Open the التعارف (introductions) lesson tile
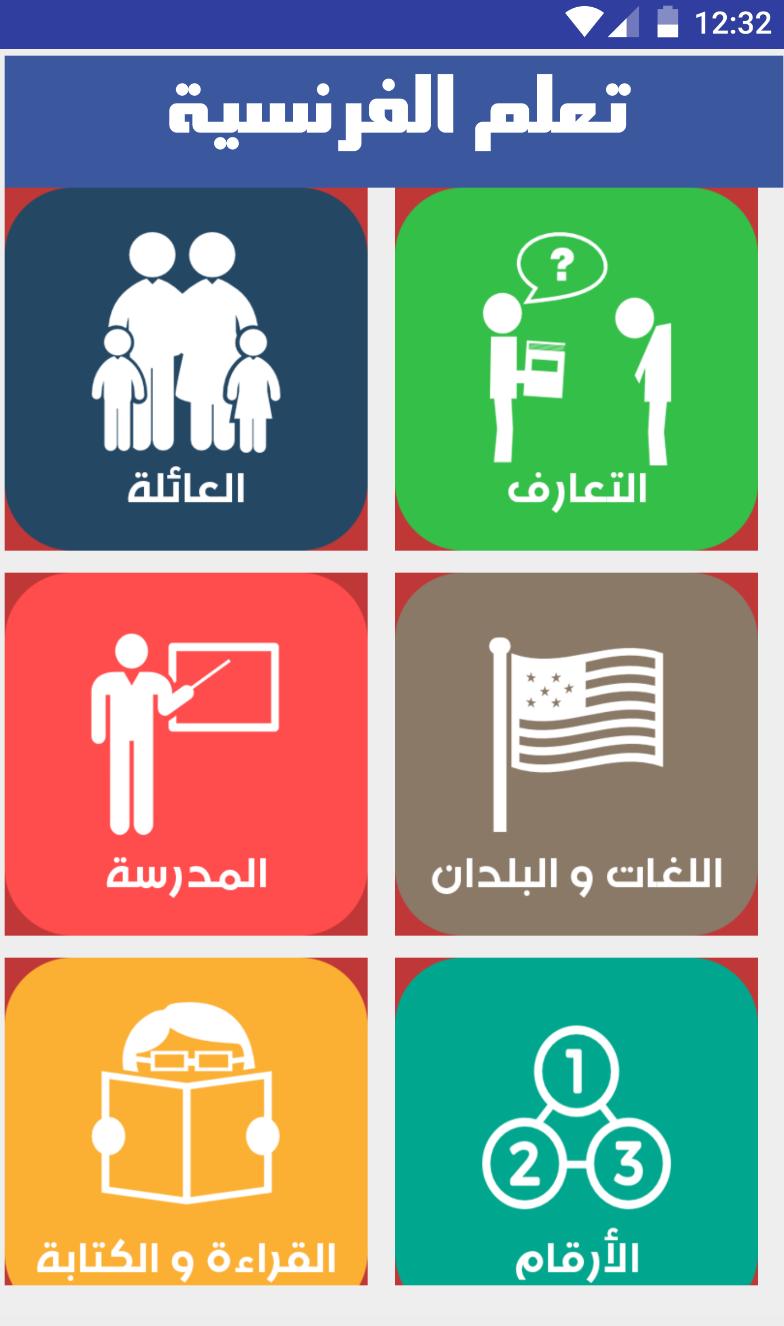The image size is (784, 1326). (x=576, y=369)
